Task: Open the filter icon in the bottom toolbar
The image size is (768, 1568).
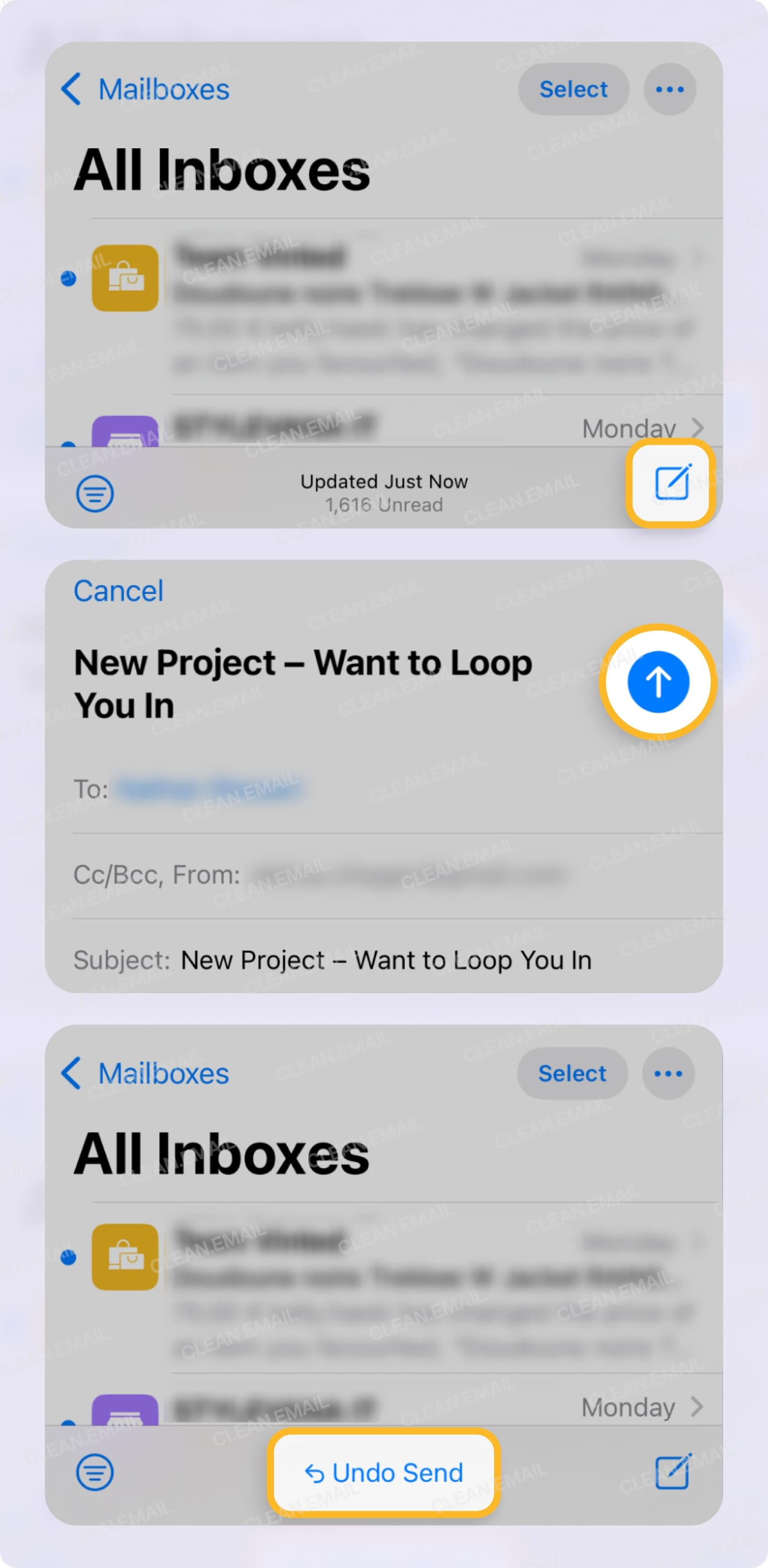Action: [x=95, y=493]
